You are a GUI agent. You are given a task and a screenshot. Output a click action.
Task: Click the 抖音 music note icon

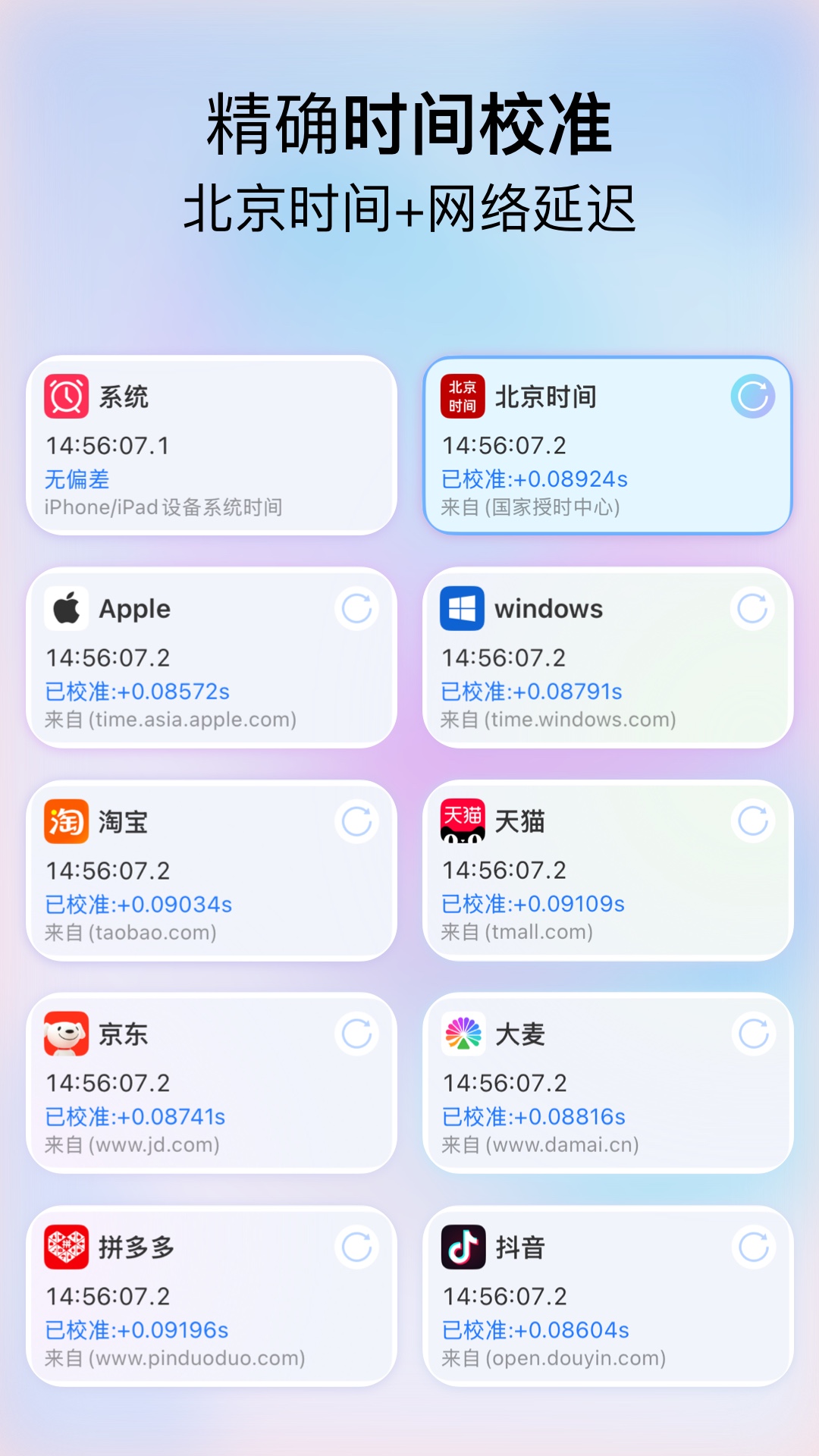pos(463,1247)
